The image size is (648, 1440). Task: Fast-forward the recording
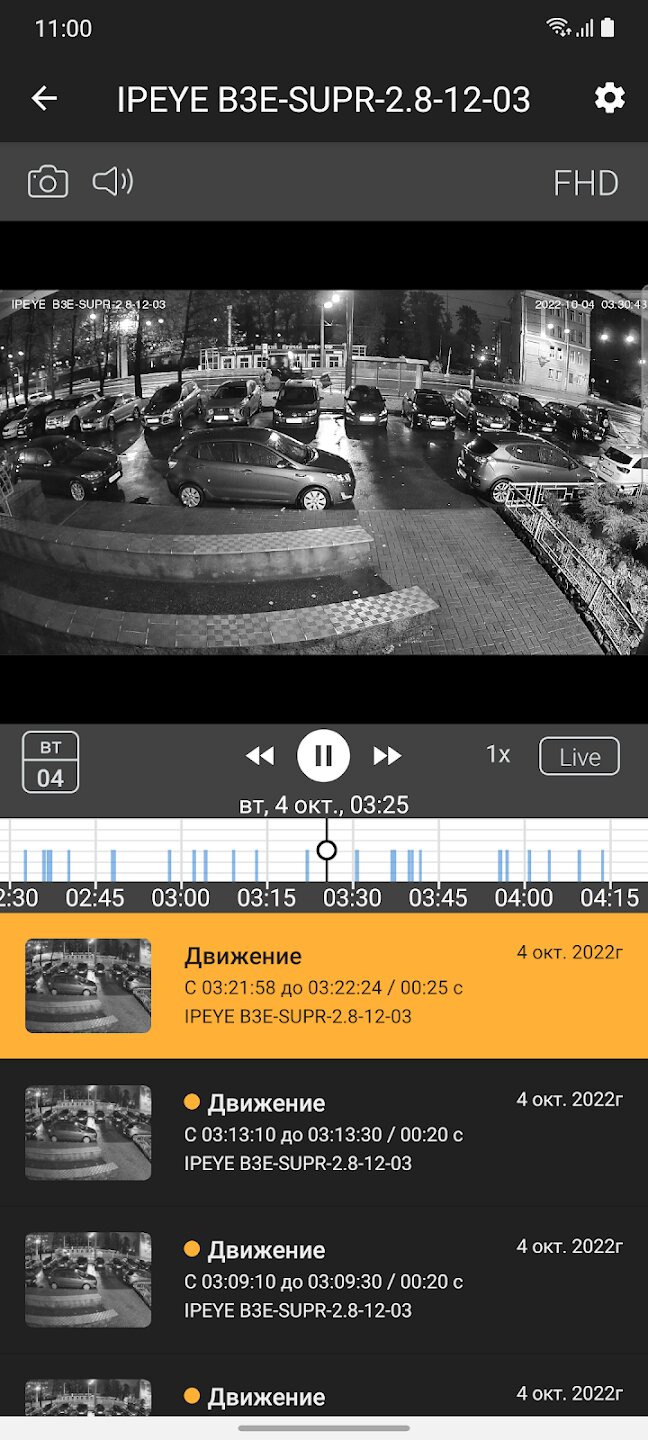pyautogui.click(x=387, y=756)
